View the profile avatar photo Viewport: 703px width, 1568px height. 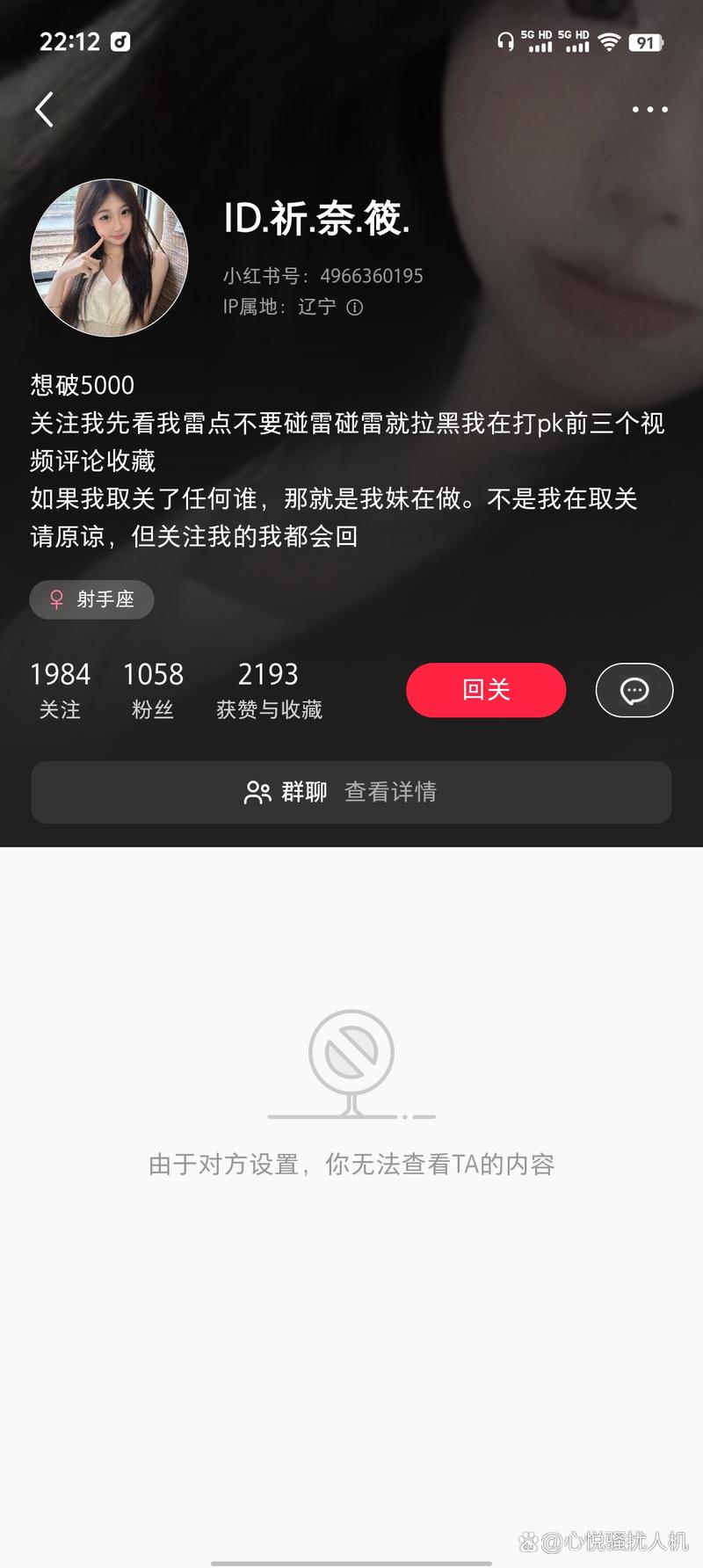point(110,258)
